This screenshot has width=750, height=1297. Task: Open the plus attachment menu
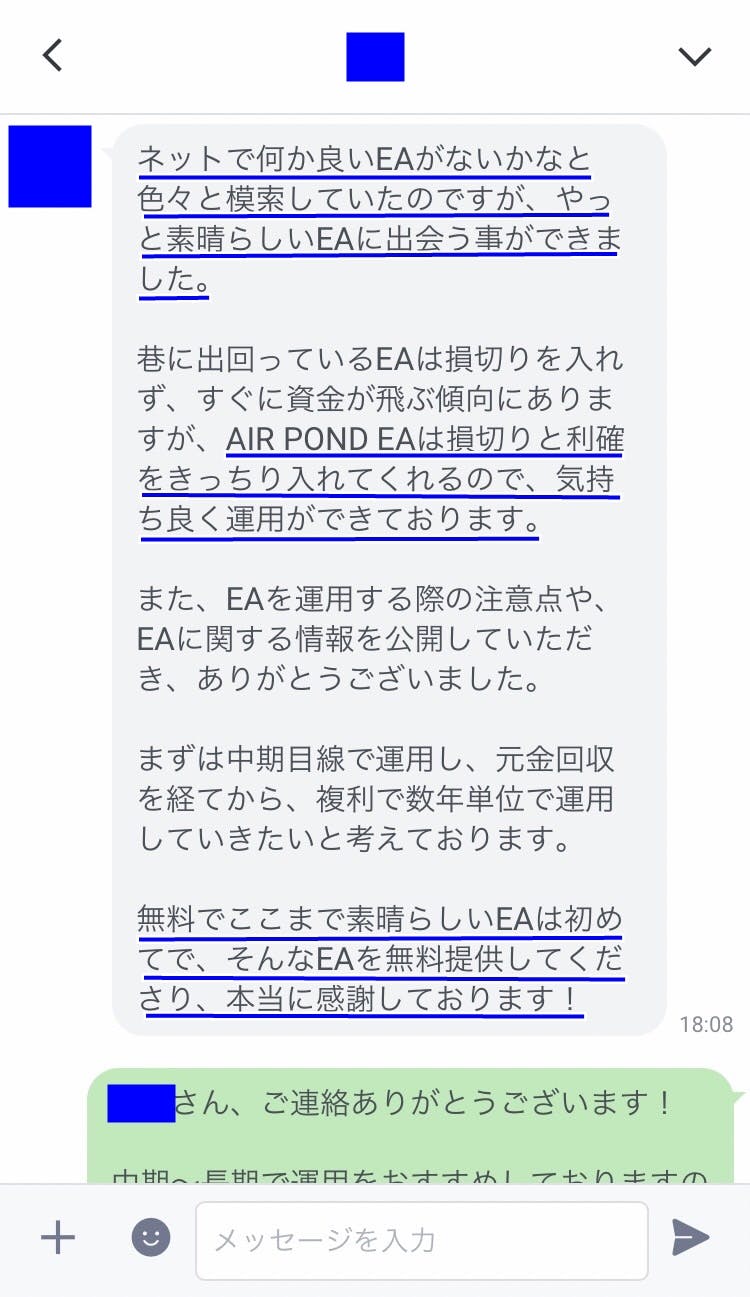coord(58,1238)
